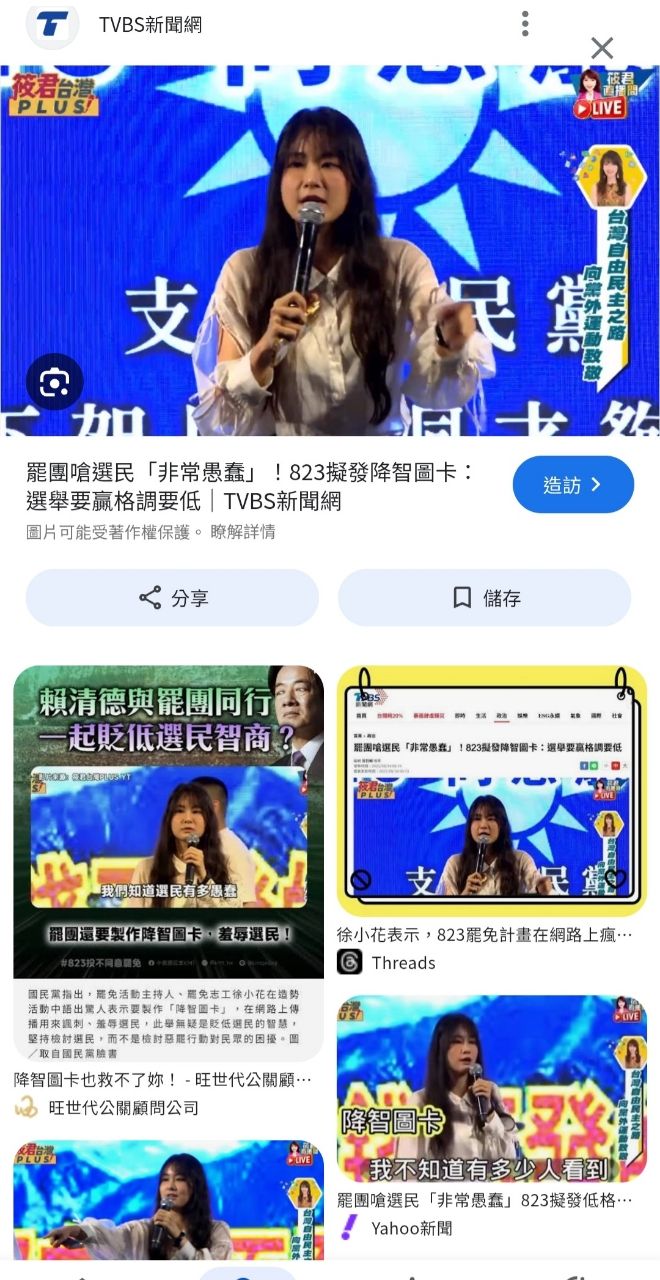Save the image with 儲存
Viewport: 660px width, 1280px height.
pyautogui.click(x=485, y=598)
